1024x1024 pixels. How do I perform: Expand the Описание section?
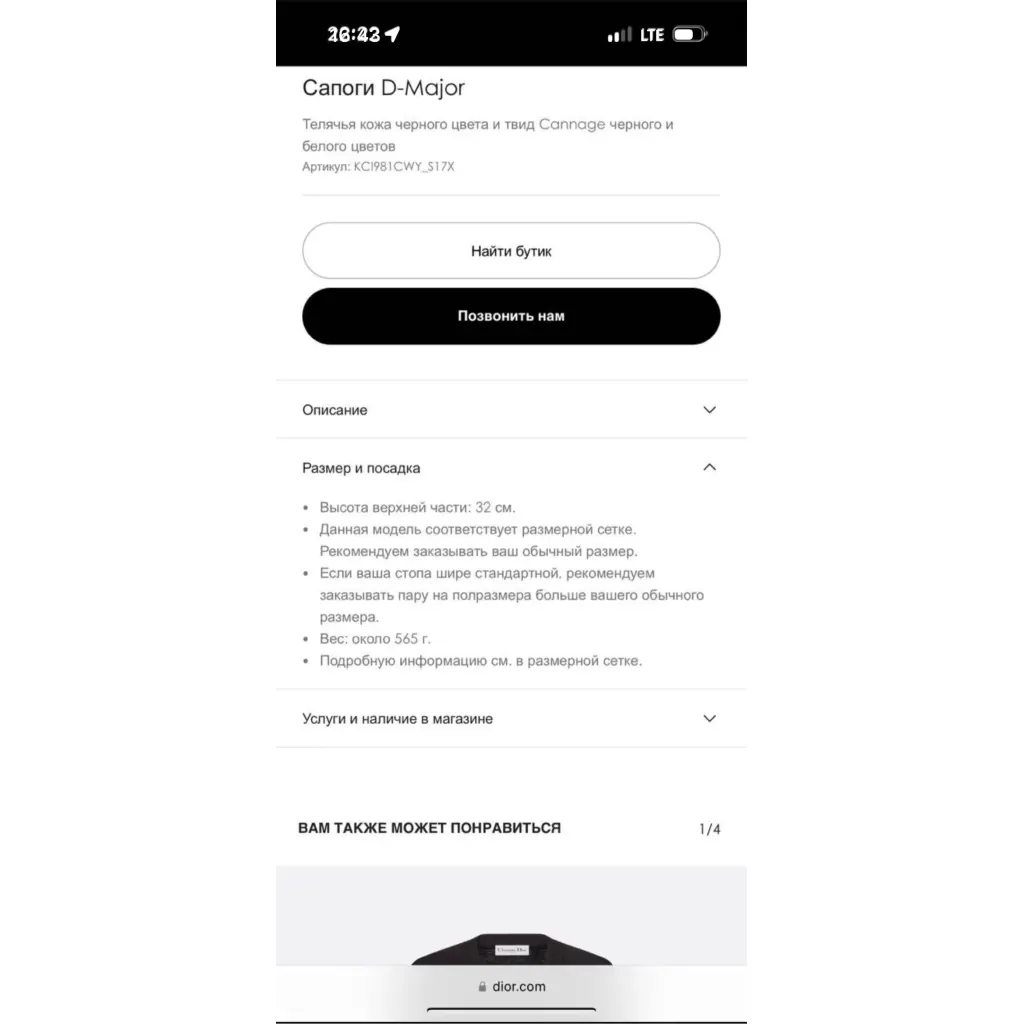[511, 410]
